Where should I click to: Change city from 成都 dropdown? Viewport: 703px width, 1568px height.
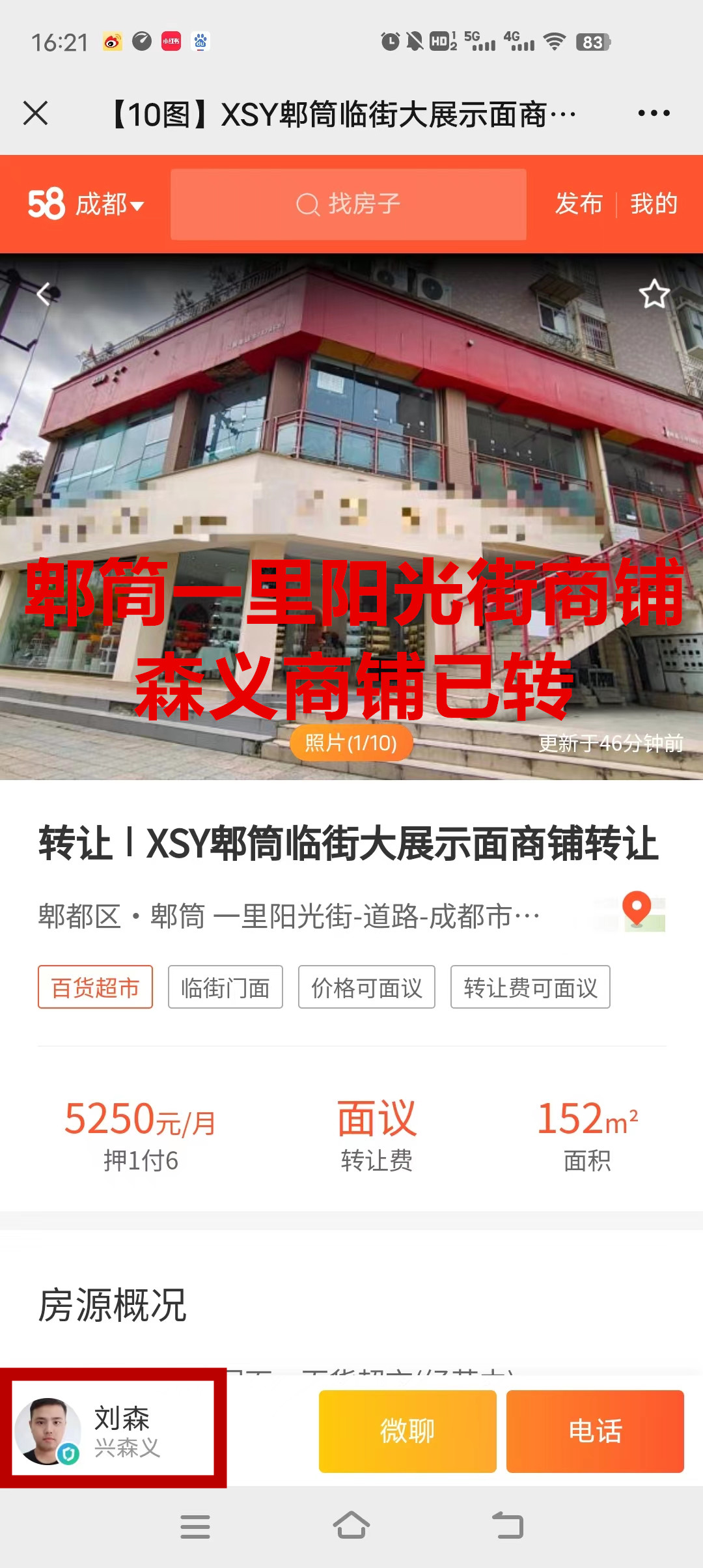click(108, 204)
